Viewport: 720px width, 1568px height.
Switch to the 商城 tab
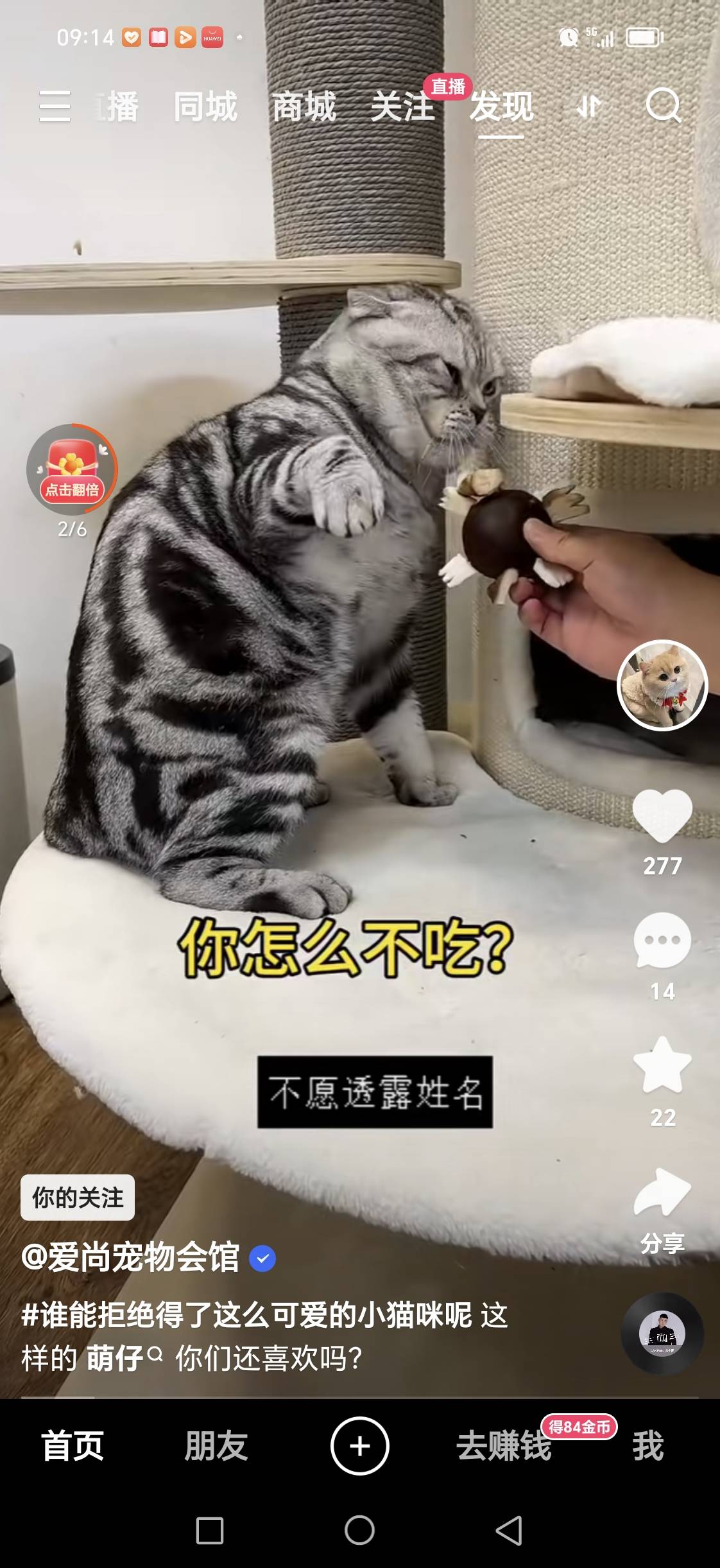point(304,107)
